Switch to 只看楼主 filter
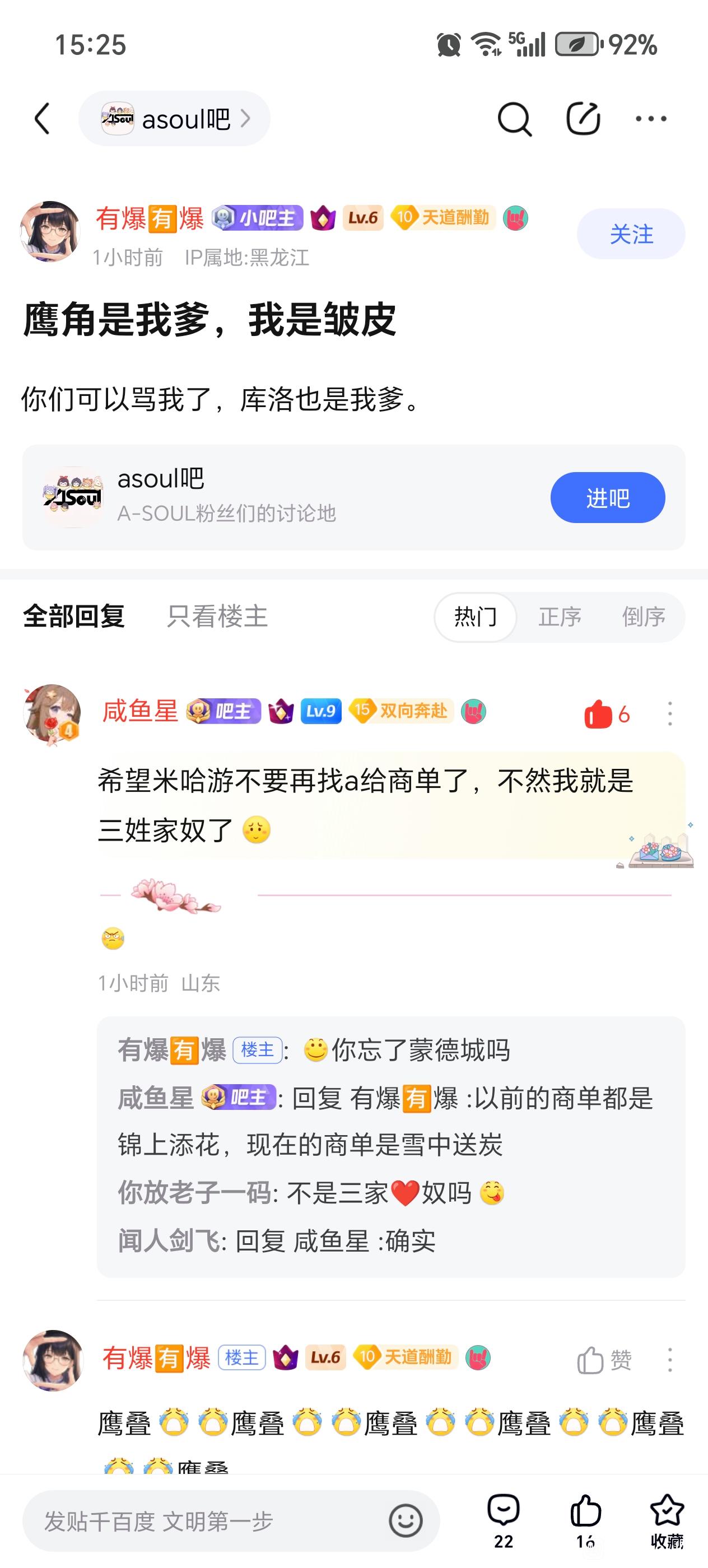Screen dimensions: 708x1568 point(217,617)
